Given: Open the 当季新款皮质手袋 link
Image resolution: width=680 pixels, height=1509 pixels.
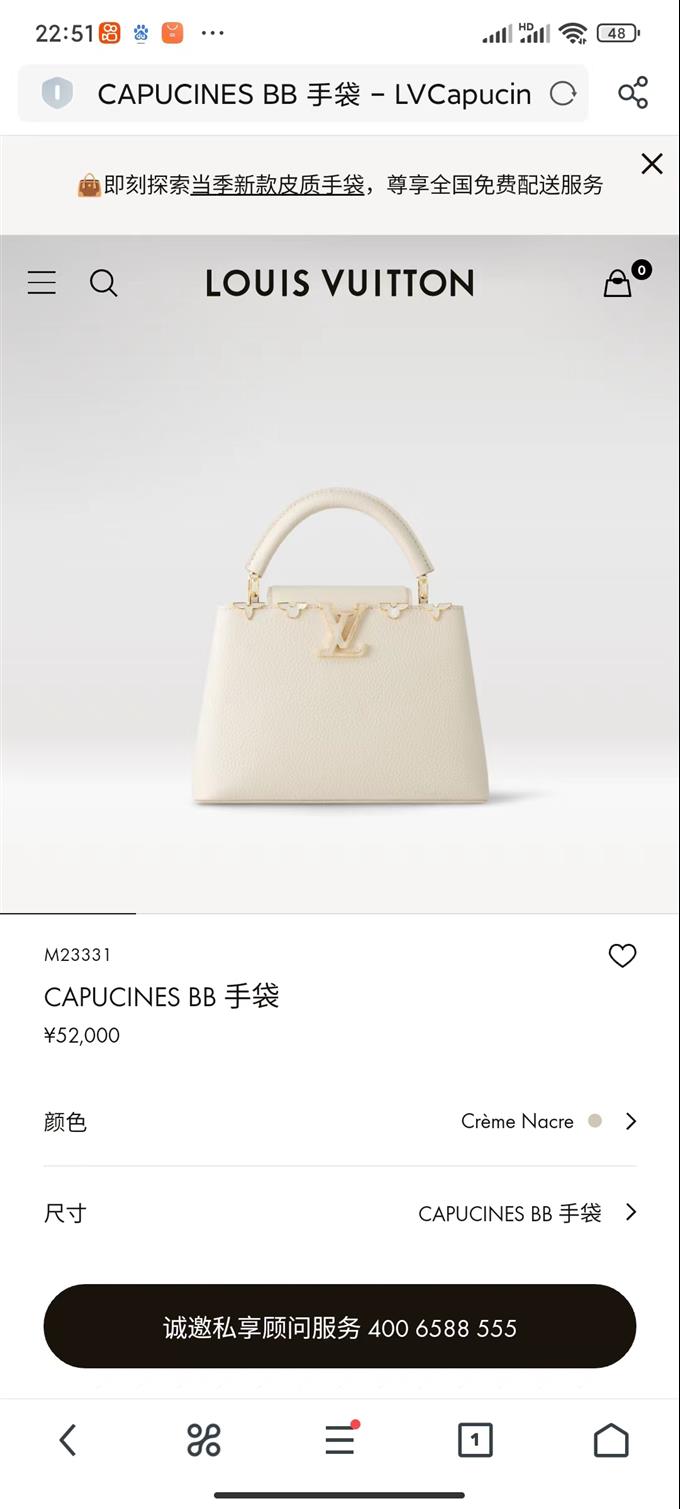Looking at the screenshot, I should [x=277, y=185].
